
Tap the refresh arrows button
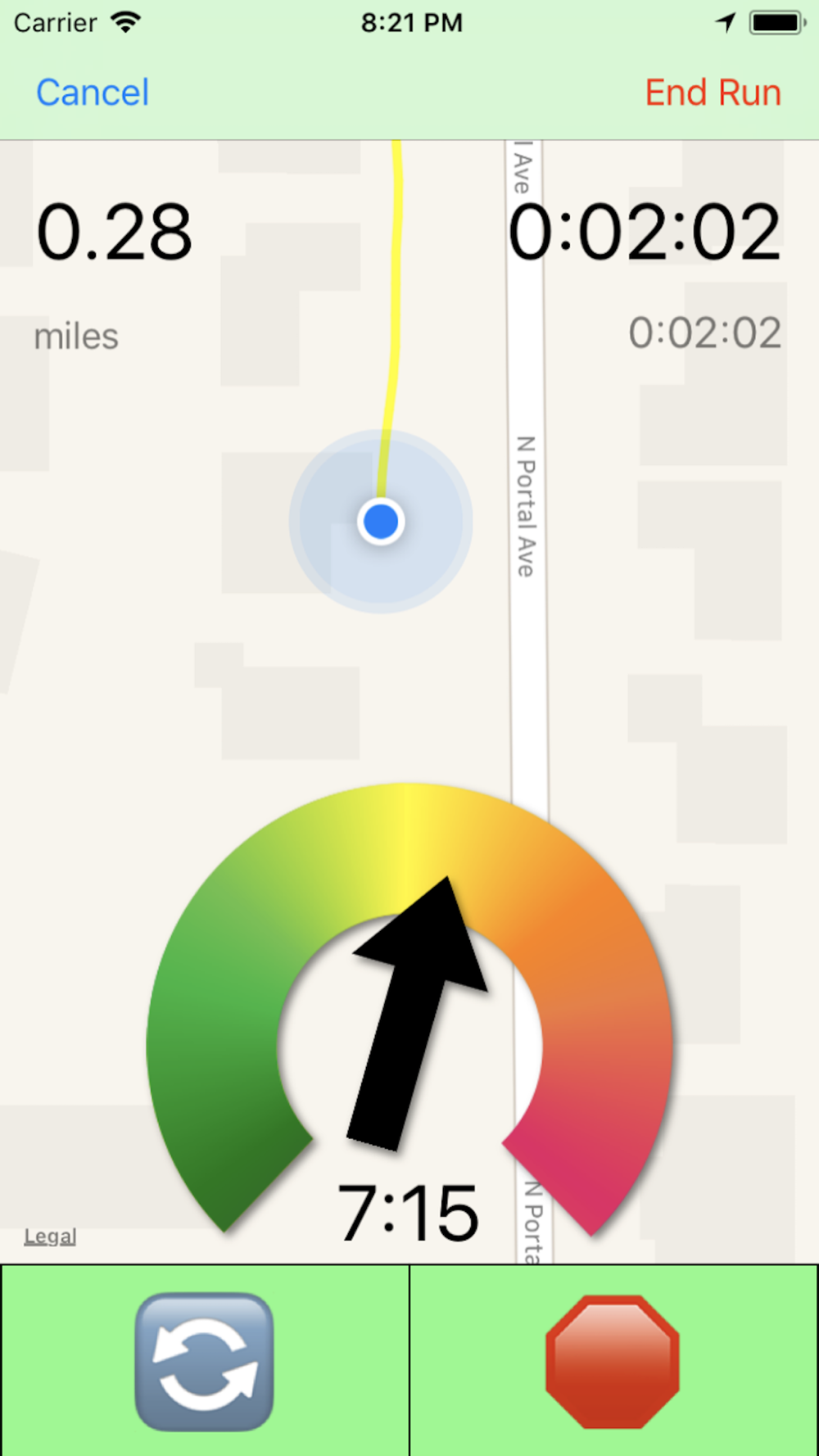tap(204, 1361)
